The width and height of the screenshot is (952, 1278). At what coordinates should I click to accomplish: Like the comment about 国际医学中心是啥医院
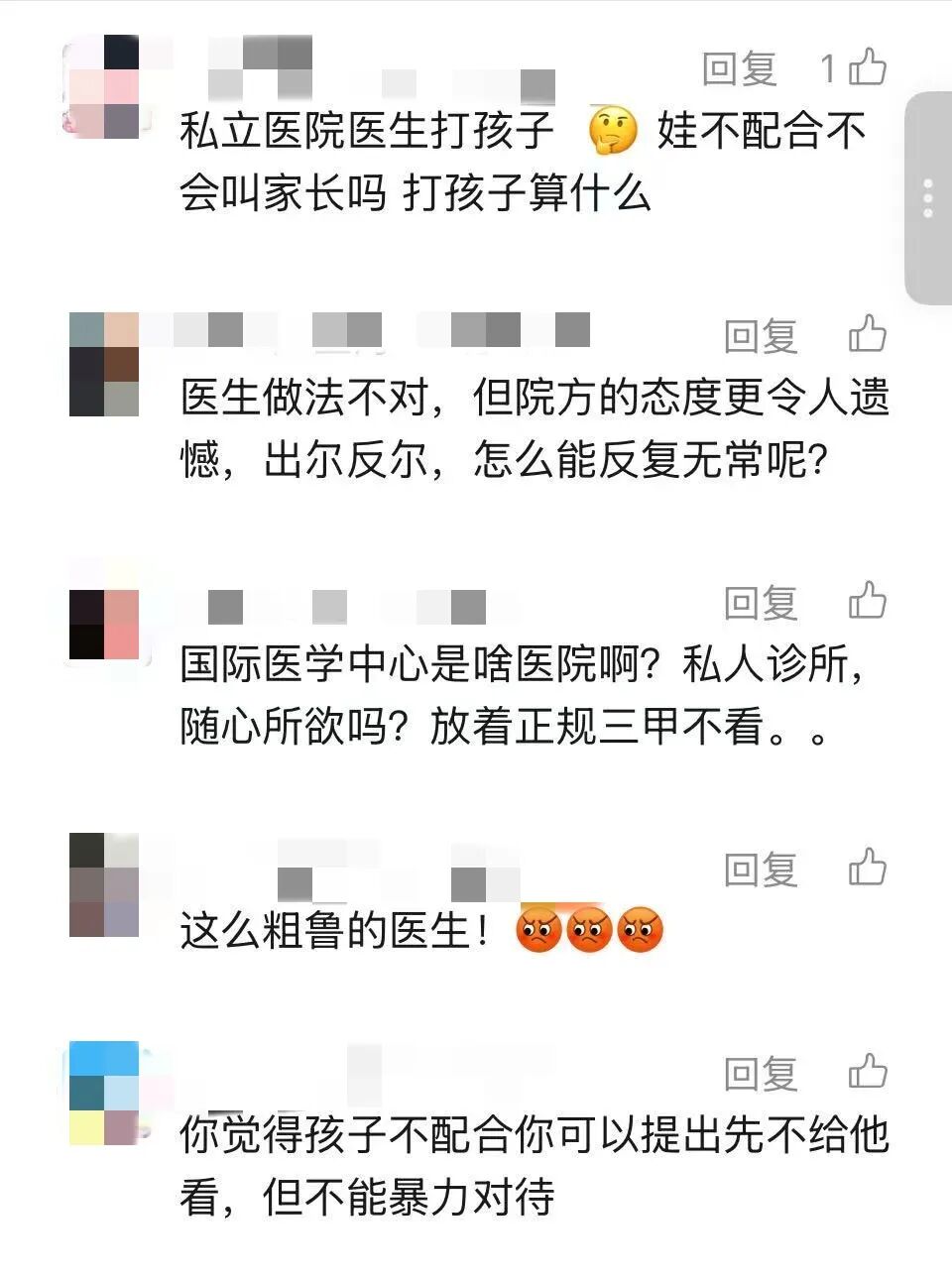tap(868, 602)
